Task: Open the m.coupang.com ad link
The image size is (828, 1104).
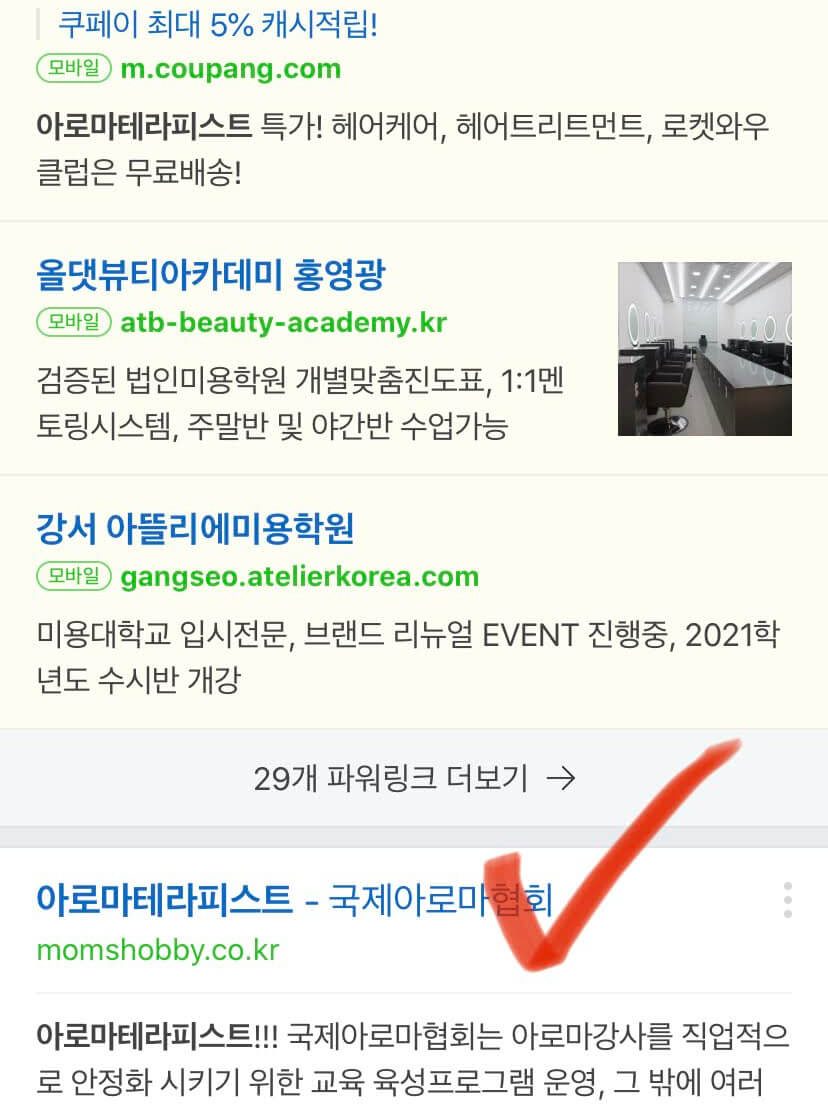Action: (x=230, y=69)
